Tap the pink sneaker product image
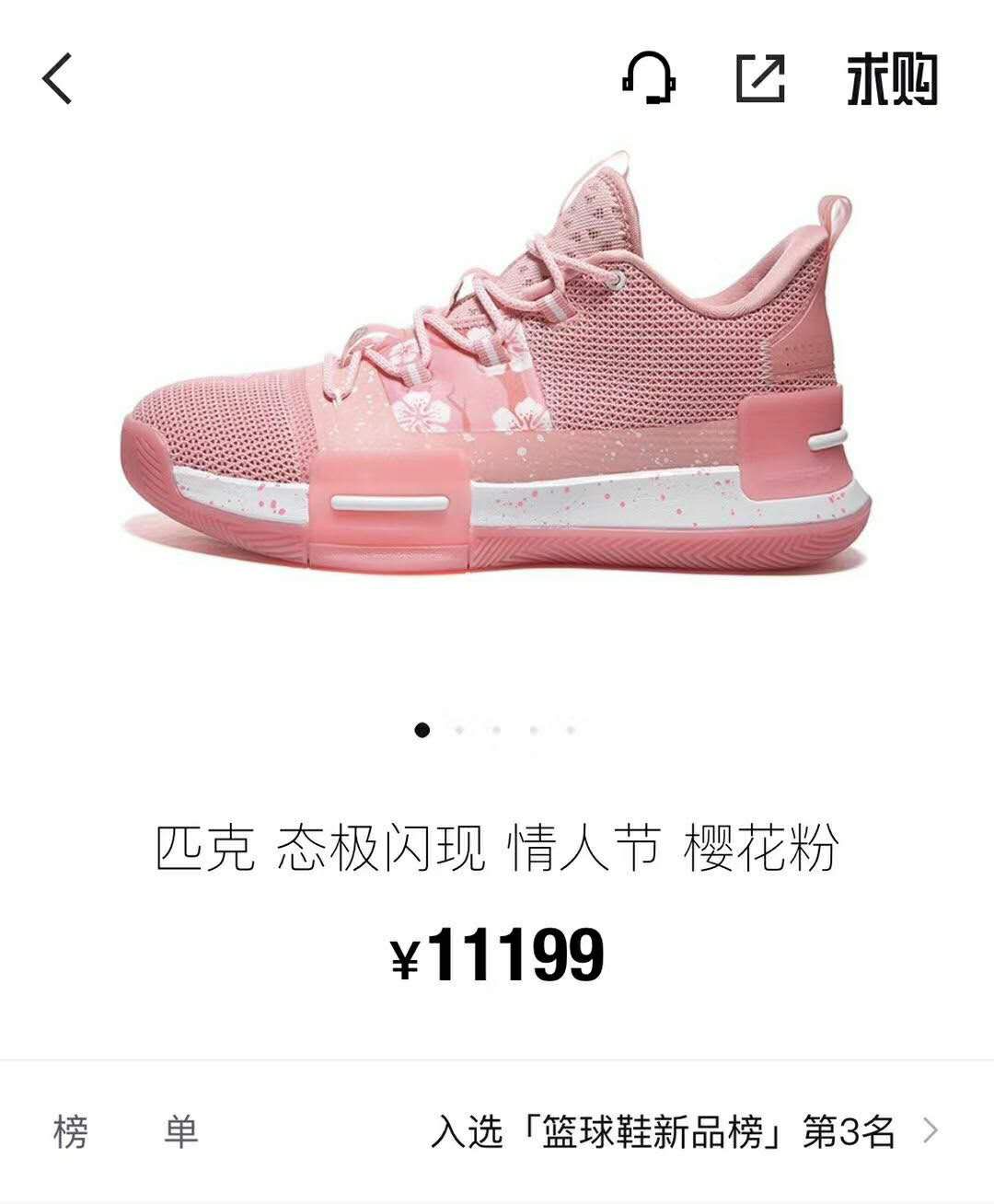The image size is (994, 1204). pos(497,387)
